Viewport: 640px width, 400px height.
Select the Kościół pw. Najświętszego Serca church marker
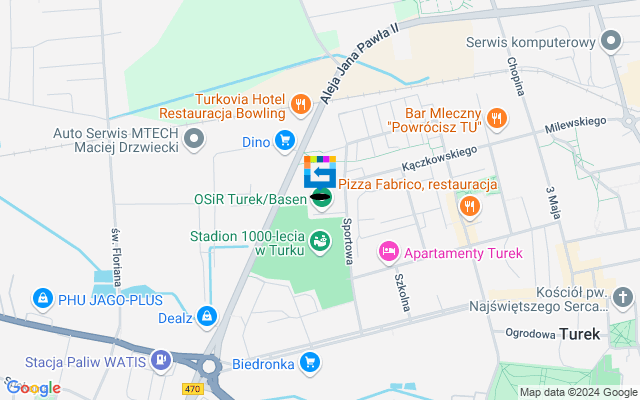(623, 297)
